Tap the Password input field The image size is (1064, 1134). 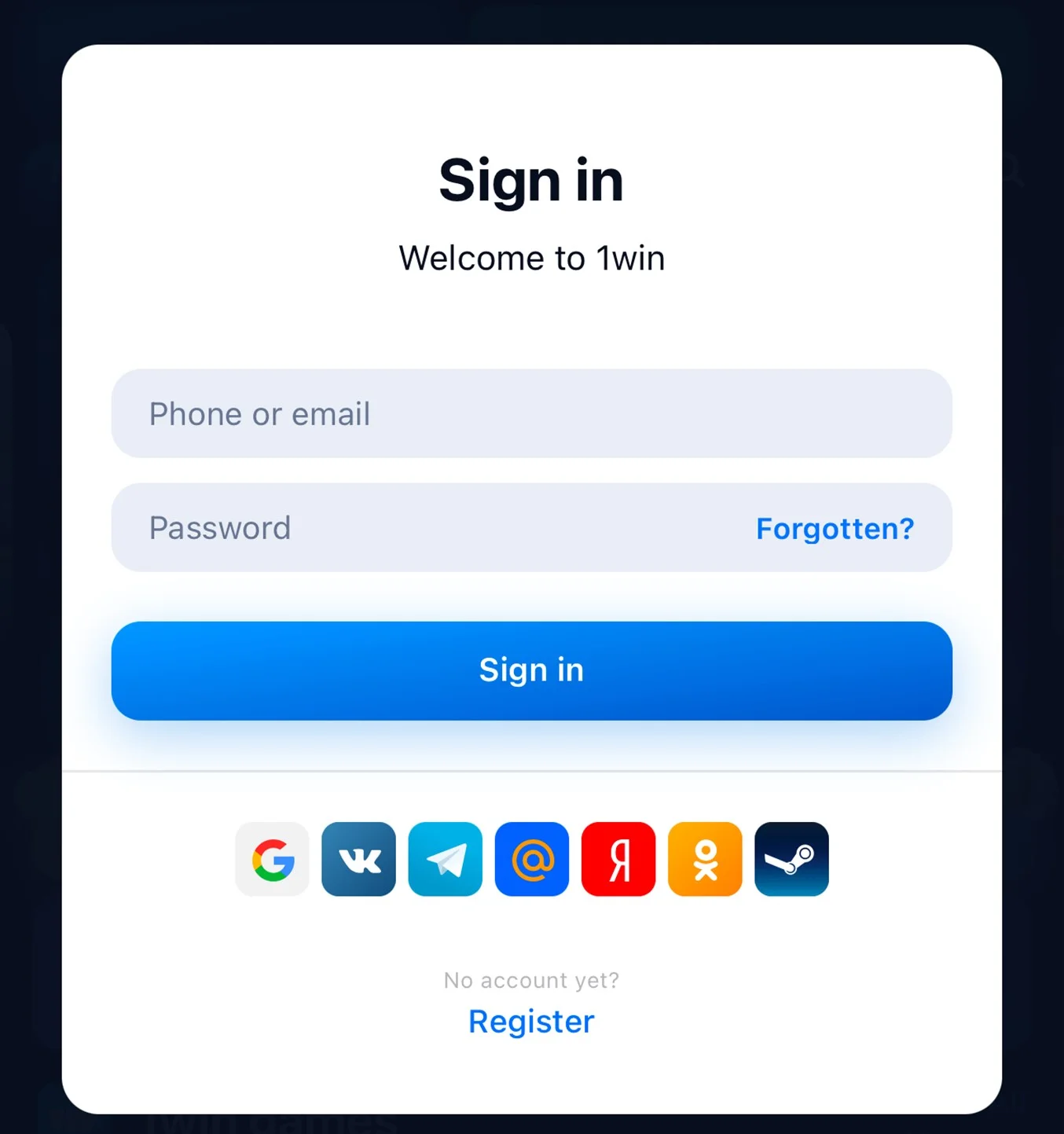424,527
